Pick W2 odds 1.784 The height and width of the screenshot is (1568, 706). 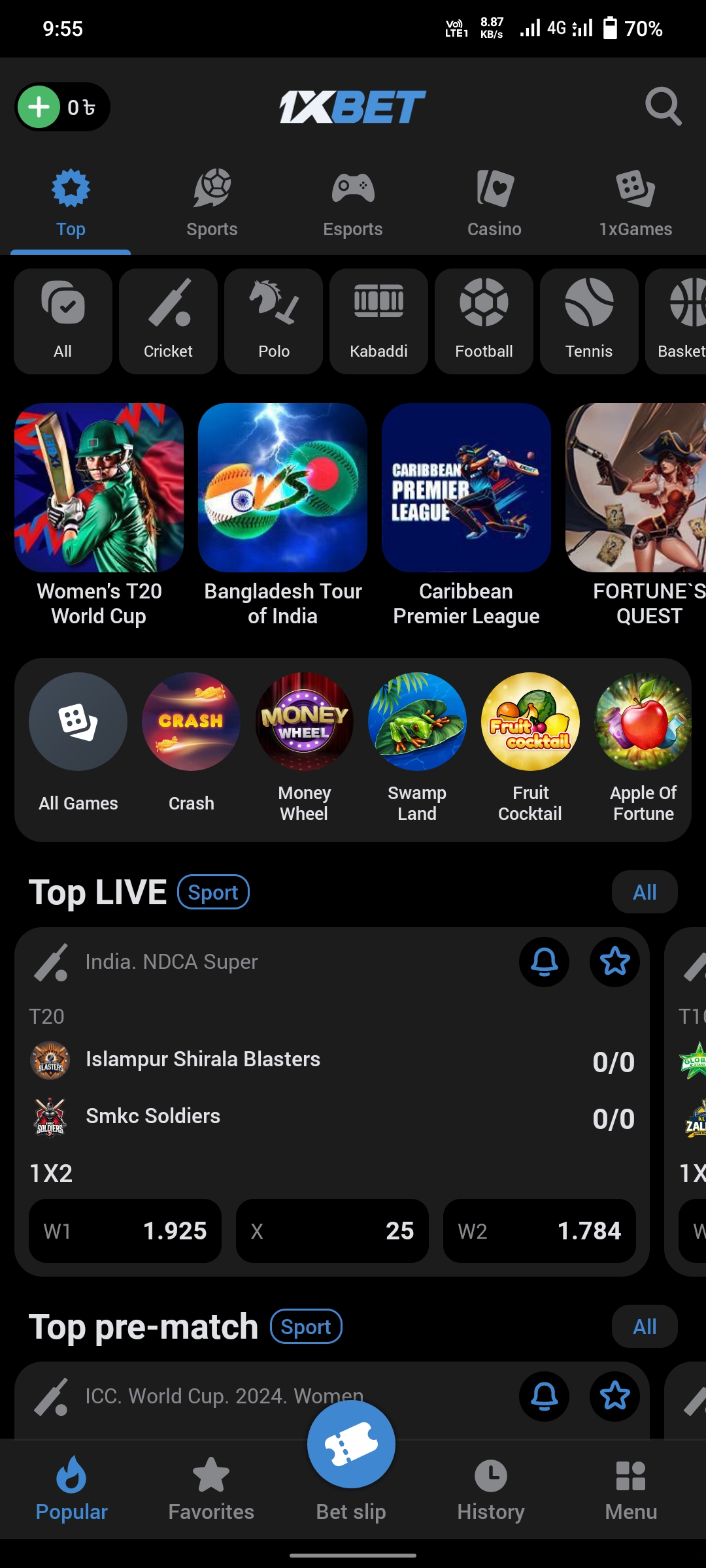coord(539,1231)
